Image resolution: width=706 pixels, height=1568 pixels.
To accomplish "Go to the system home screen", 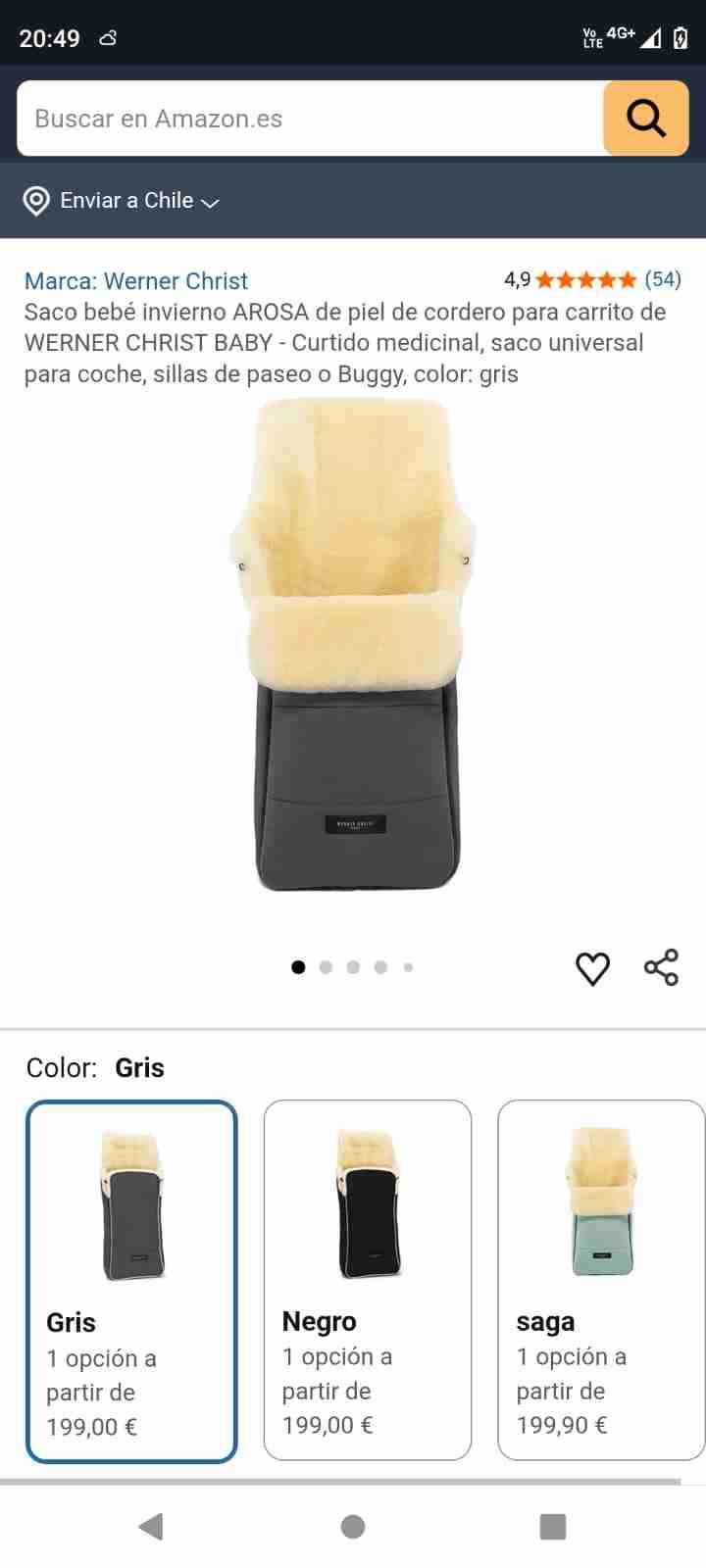I will [x=353, y=1526].
